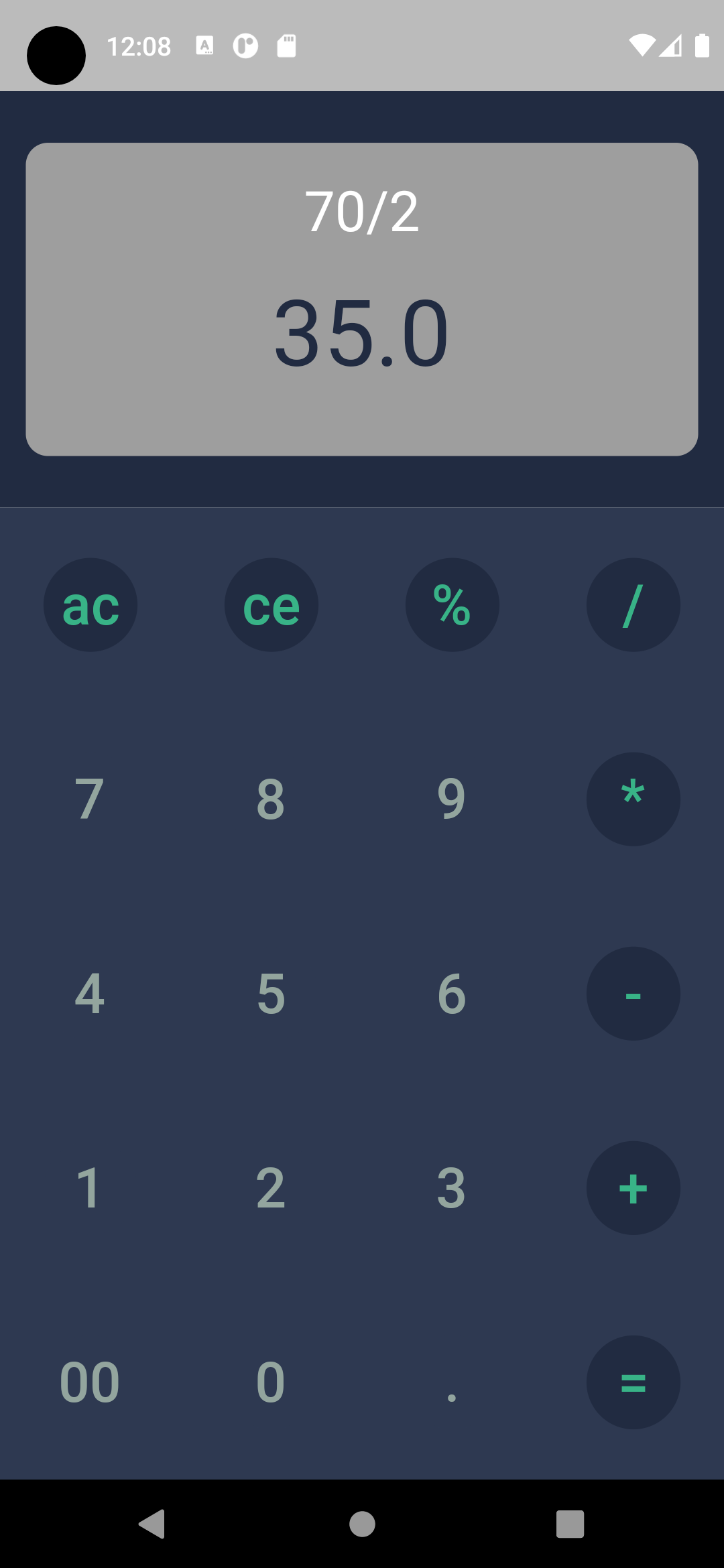Tap the Android home navigation button
The height and width of the screenshot is (1568, 724).
(x=362, y=1526)
